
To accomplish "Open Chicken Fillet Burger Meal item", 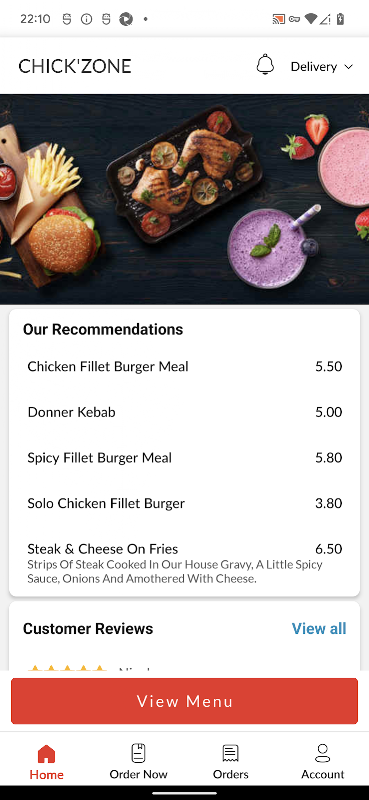I will pyautogui.click(x=184, y=366).
